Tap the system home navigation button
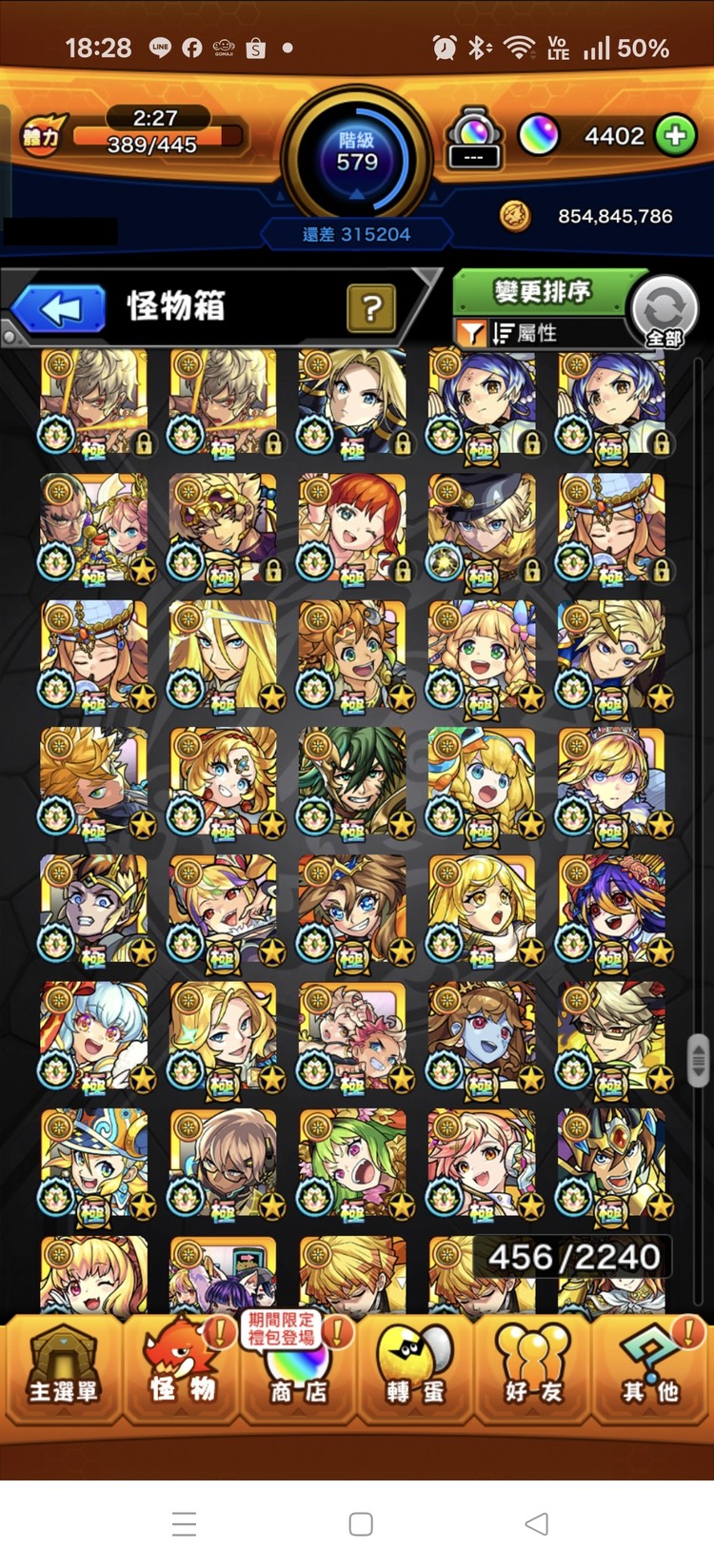Screen dimensions: 714x1568 coord(361,1523)
